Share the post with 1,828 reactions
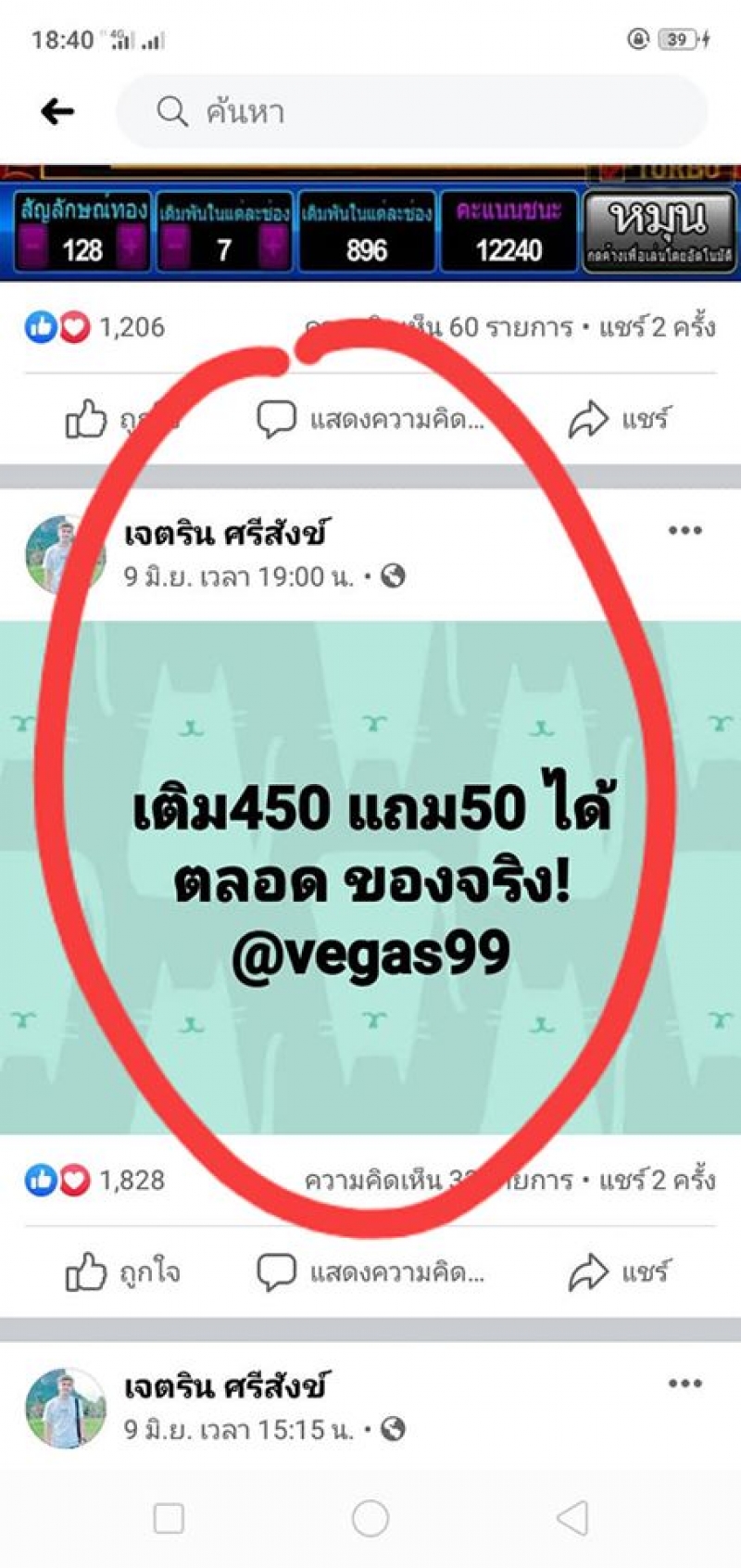741x1568 pixels. (617, 1272)
